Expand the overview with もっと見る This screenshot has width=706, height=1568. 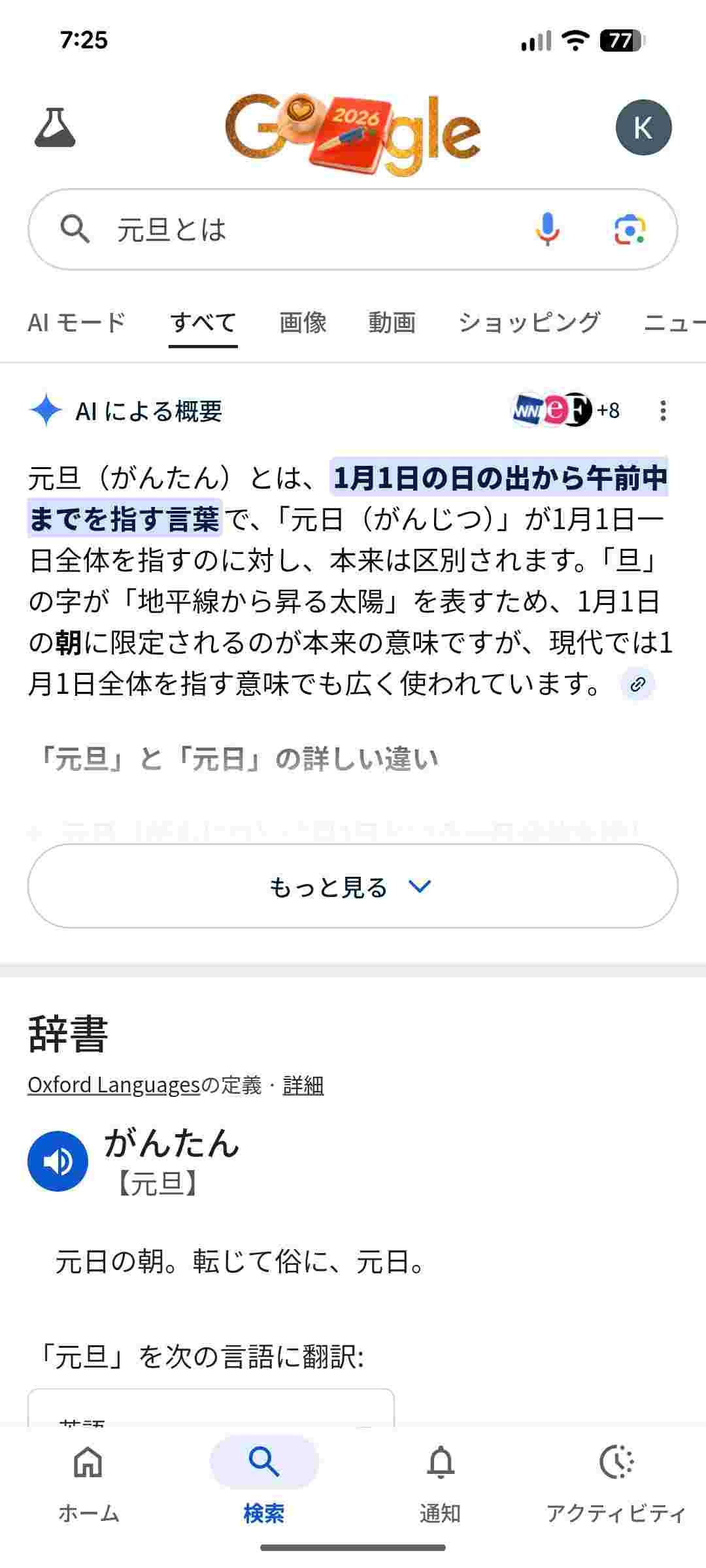click(352, 886)
